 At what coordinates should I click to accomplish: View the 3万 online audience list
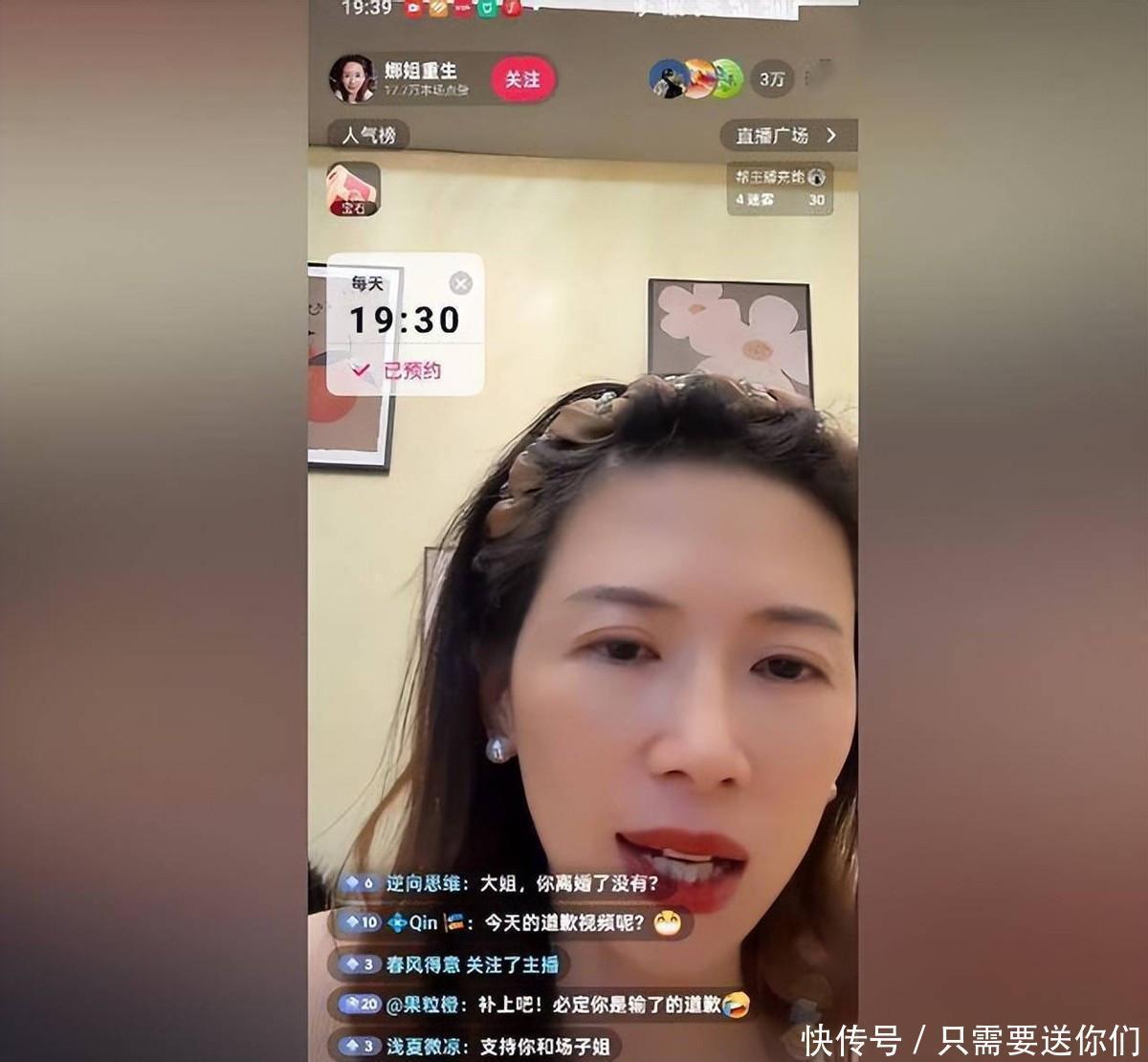[772, 79]
